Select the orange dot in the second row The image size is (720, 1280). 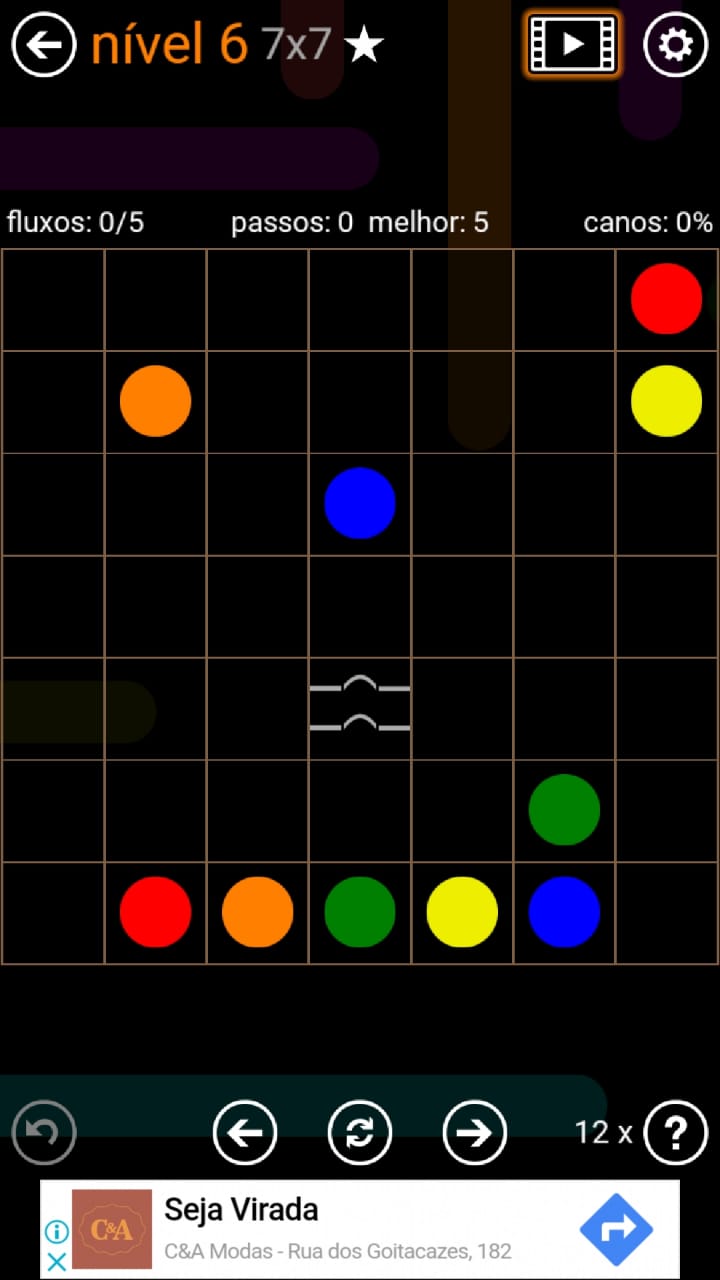point(155,401)
